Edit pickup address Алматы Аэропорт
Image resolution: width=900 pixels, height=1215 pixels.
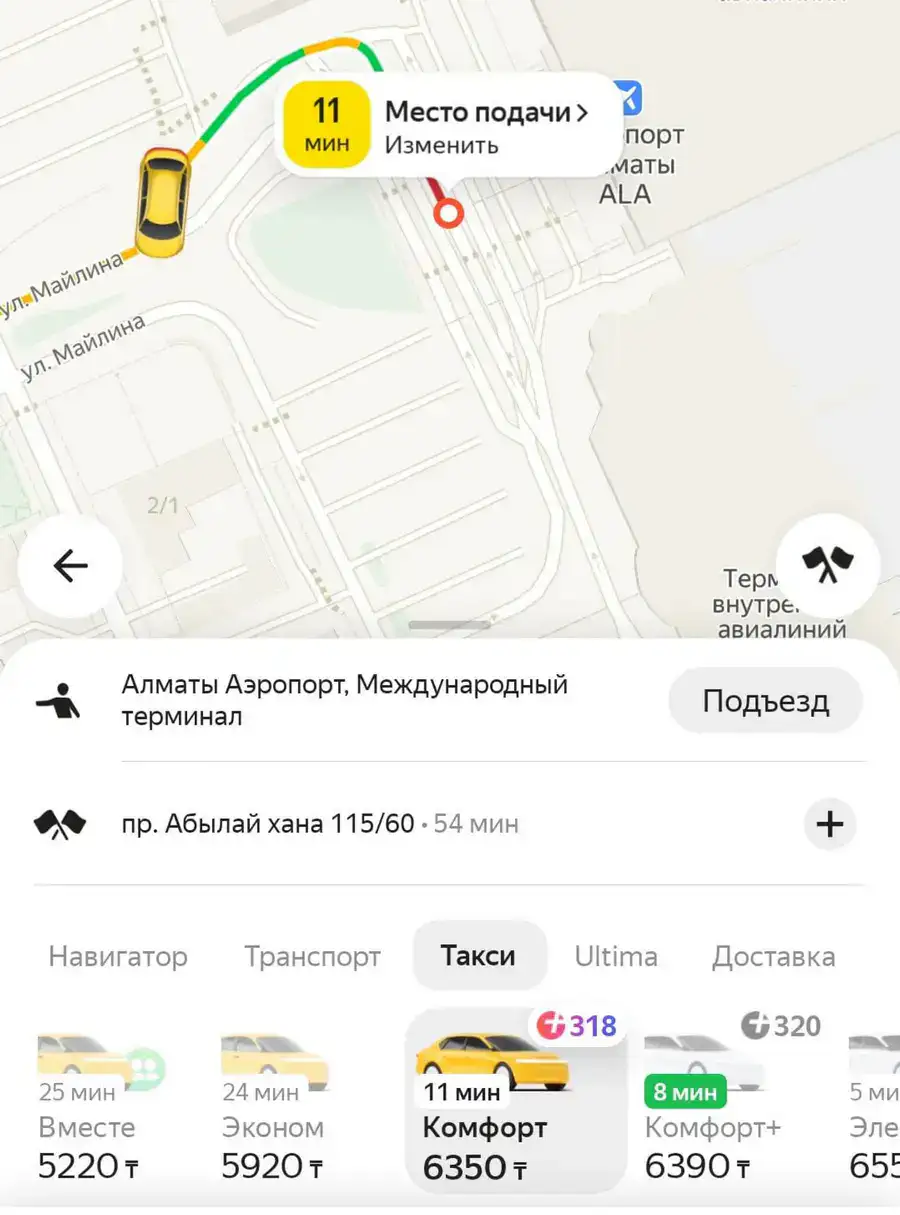coord(345,701)
